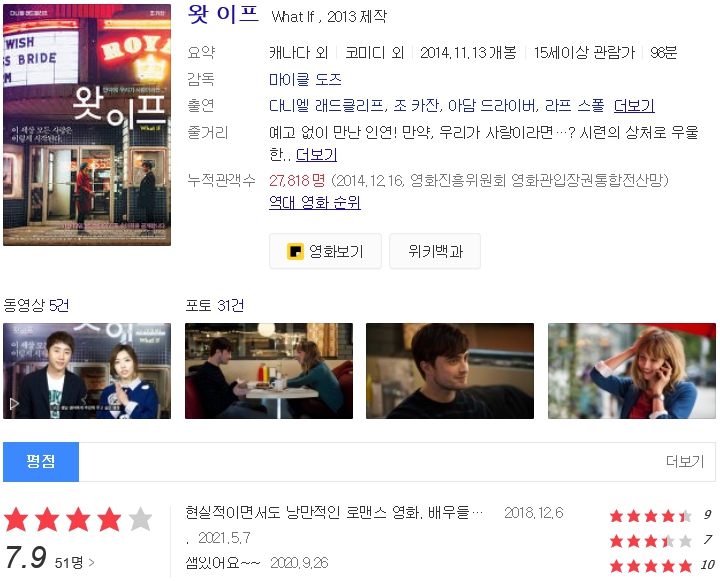Expand the synopsis with 더보기

click(317, 154)
